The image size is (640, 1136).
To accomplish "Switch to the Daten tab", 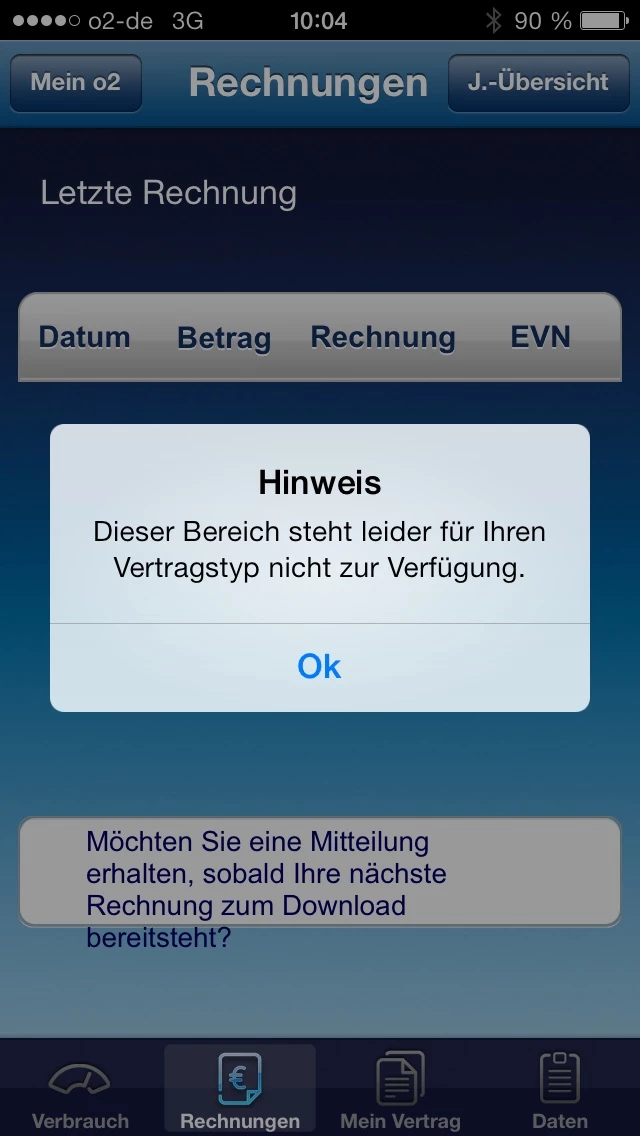I will click(560, 1091).
